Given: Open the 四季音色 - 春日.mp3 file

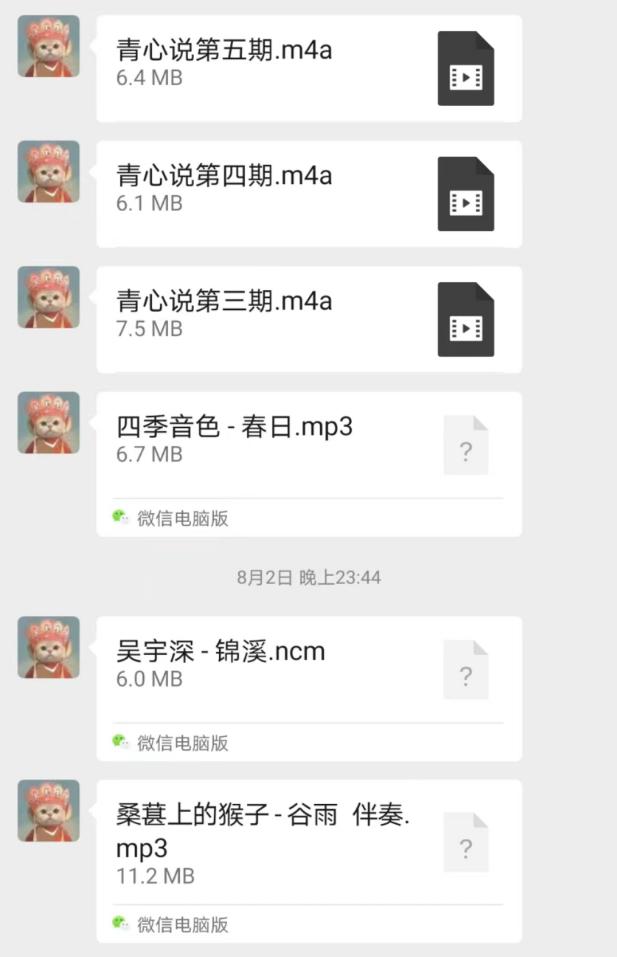Looking at the screenshot, I should pyautogui.click(x=308, y=445).
